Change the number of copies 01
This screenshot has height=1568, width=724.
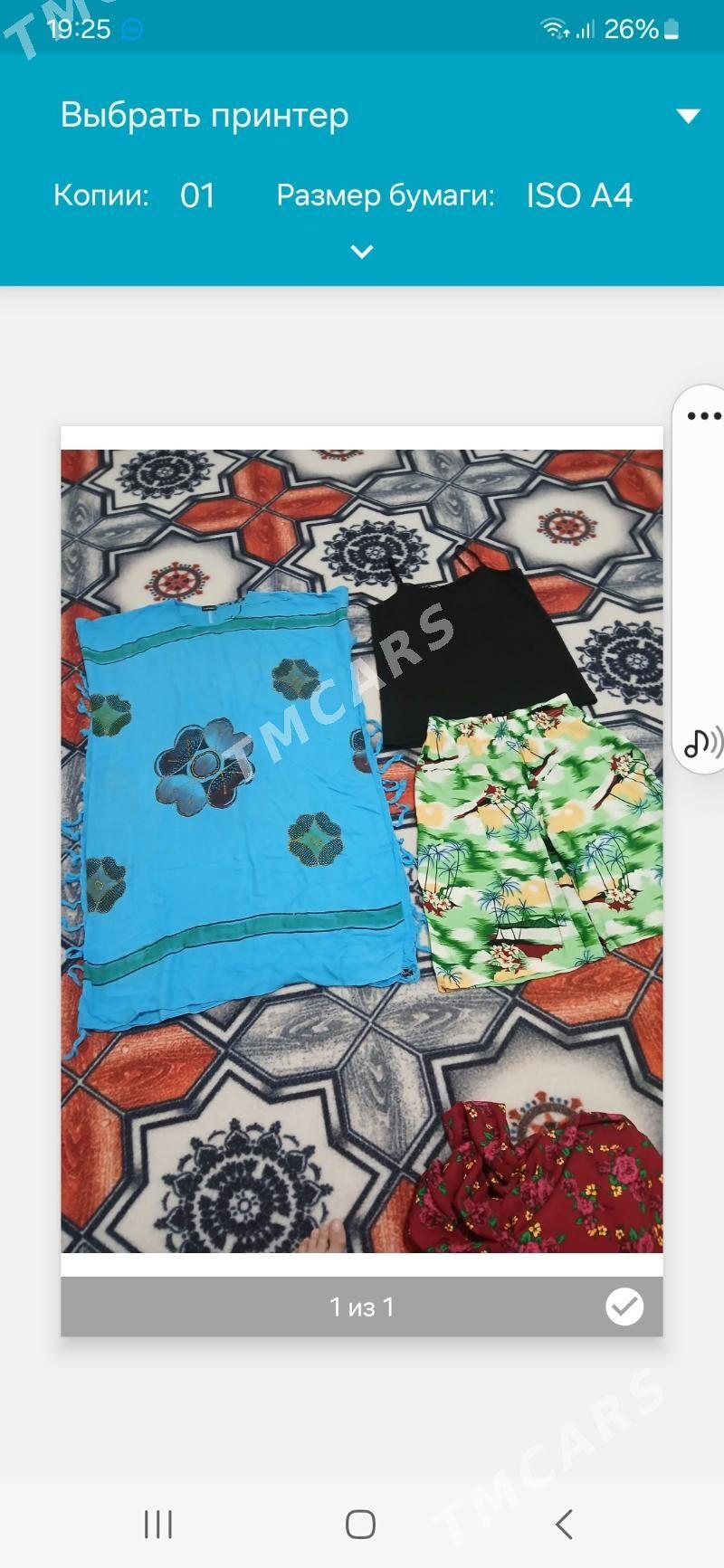[x=197, y=195]
